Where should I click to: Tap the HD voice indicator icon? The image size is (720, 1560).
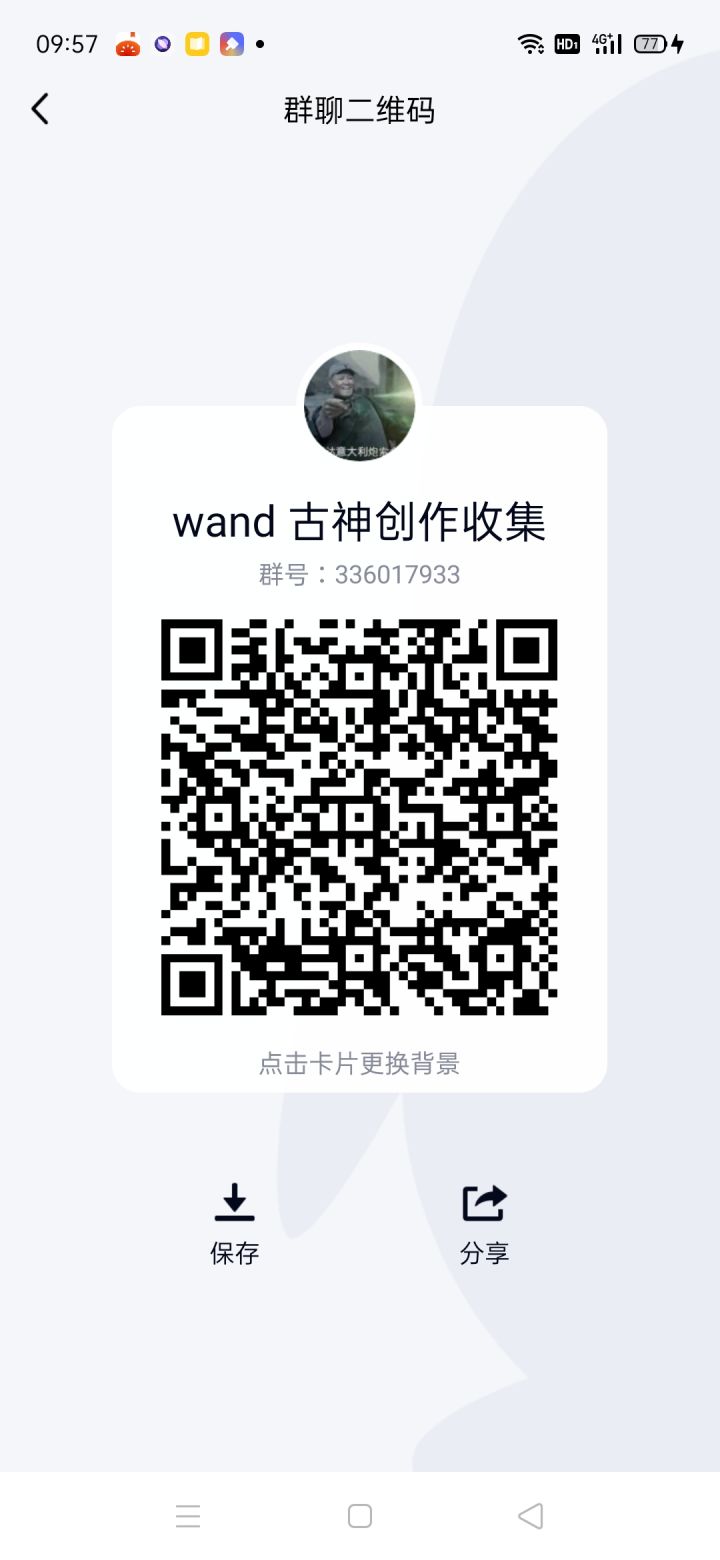tap(566, 44)
